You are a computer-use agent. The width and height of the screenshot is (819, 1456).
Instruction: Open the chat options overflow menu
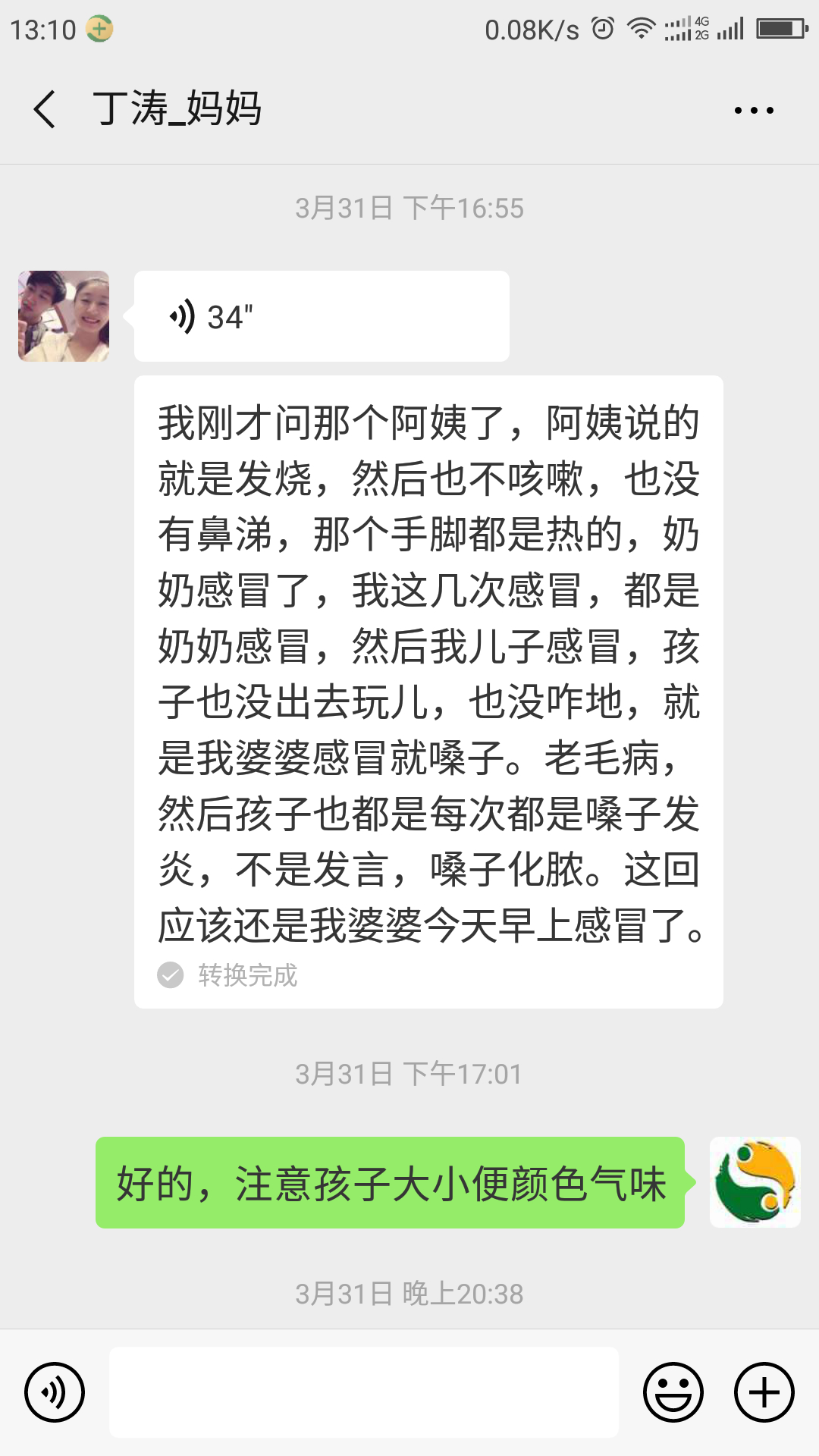754,111
